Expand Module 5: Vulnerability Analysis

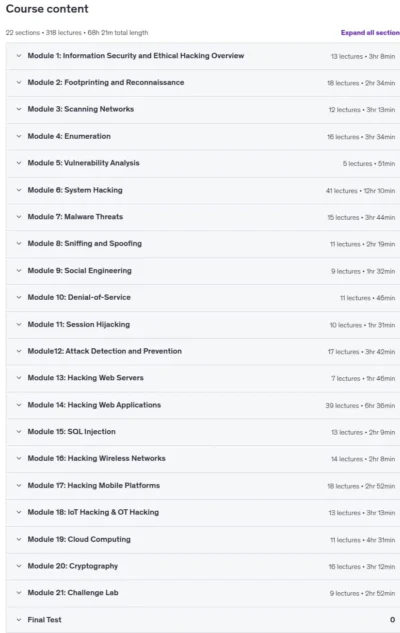coord(203,163)
